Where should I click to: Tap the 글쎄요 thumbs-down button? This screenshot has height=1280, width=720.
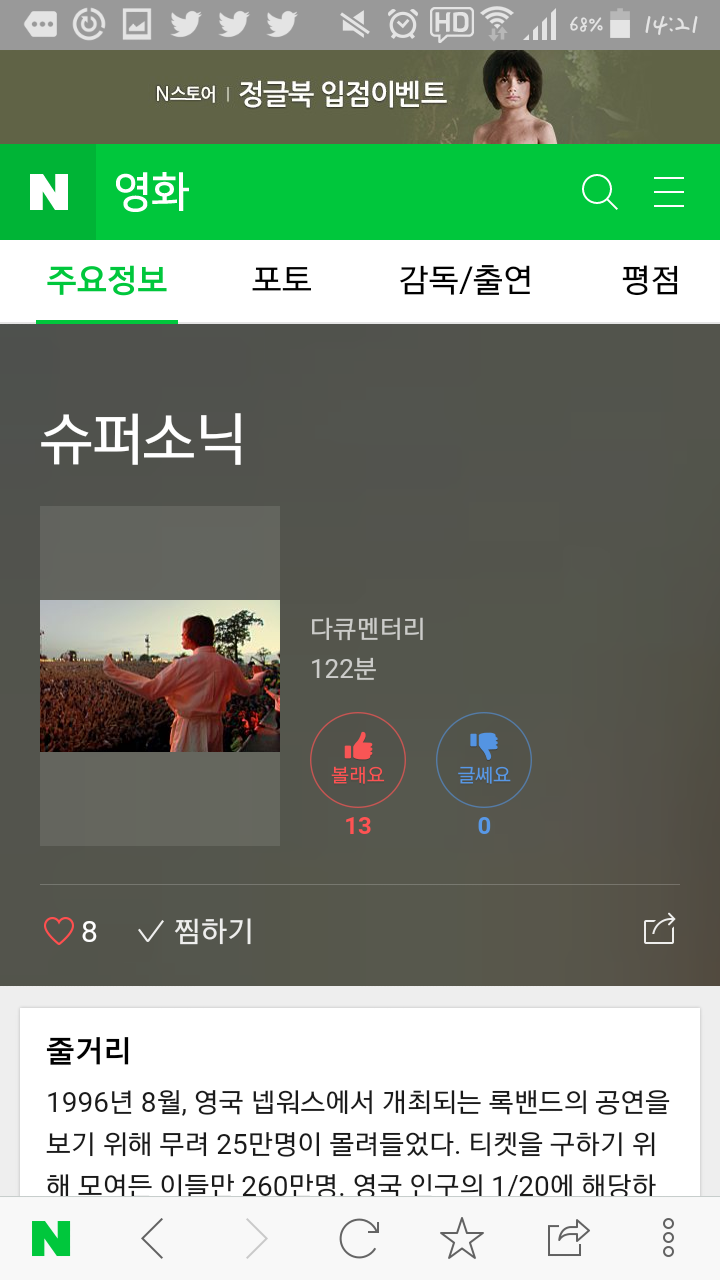click(484, 759)
